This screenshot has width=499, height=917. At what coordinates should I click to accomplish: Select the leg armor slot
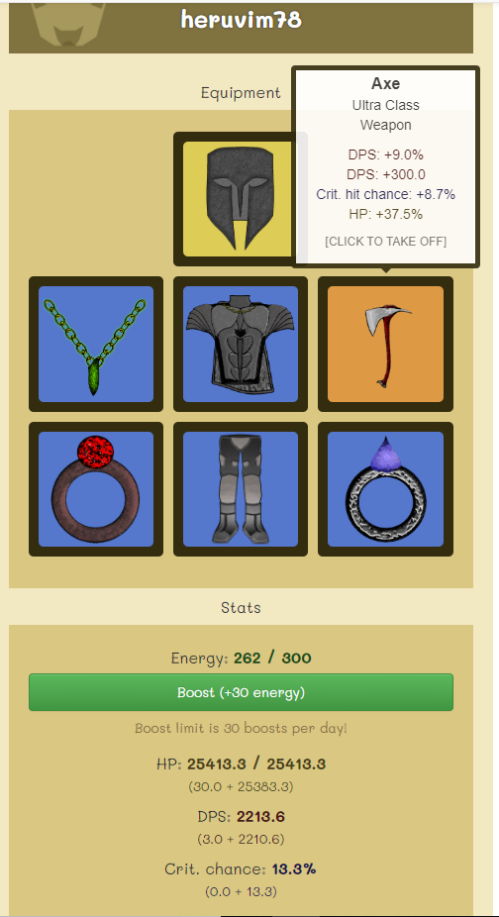pos(240,489)
